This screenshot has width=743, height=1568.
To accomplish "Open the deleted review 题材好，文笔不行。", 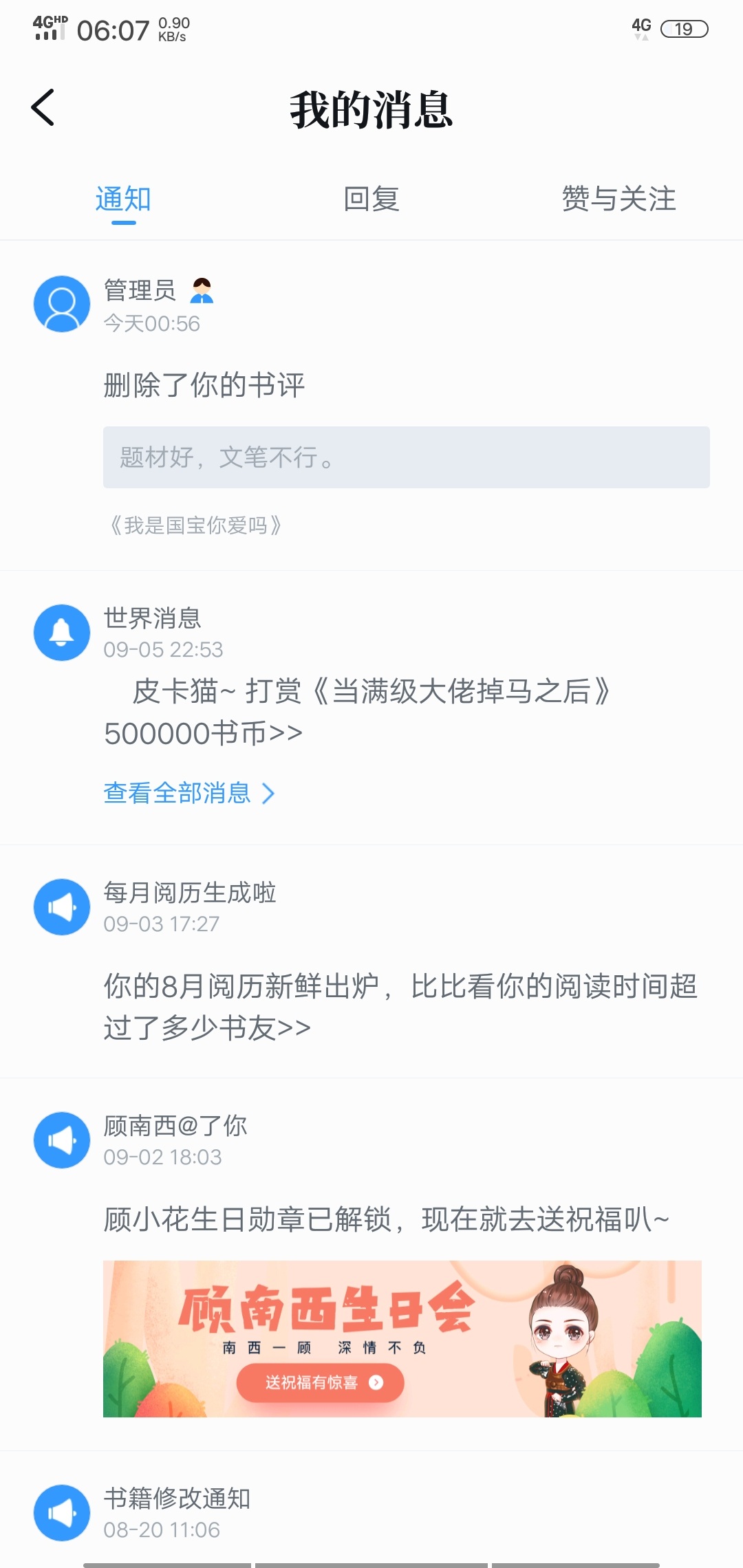I will click(407, 457).
